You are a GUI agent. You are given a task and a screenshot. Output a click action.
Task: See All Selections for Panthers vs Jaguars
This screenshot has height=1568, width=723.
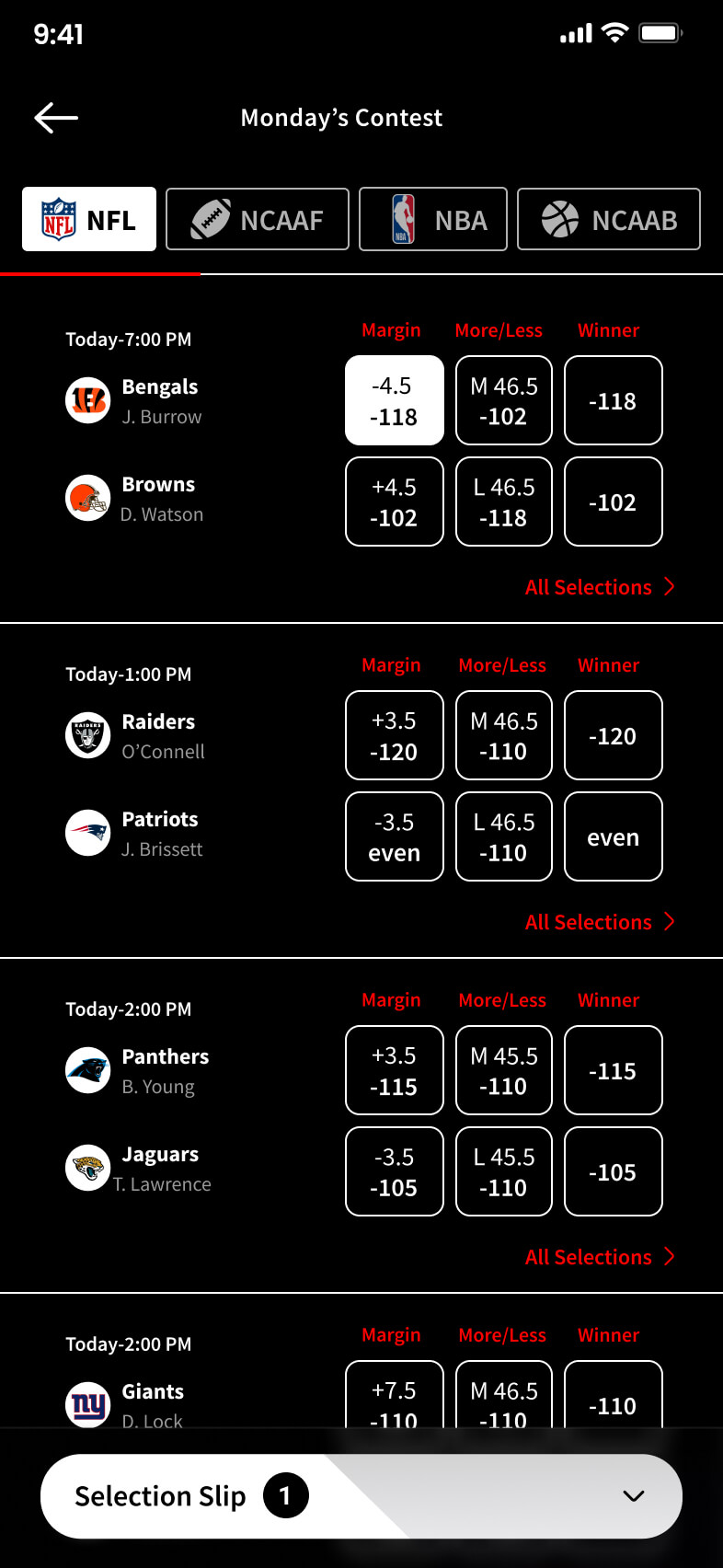600,1257
